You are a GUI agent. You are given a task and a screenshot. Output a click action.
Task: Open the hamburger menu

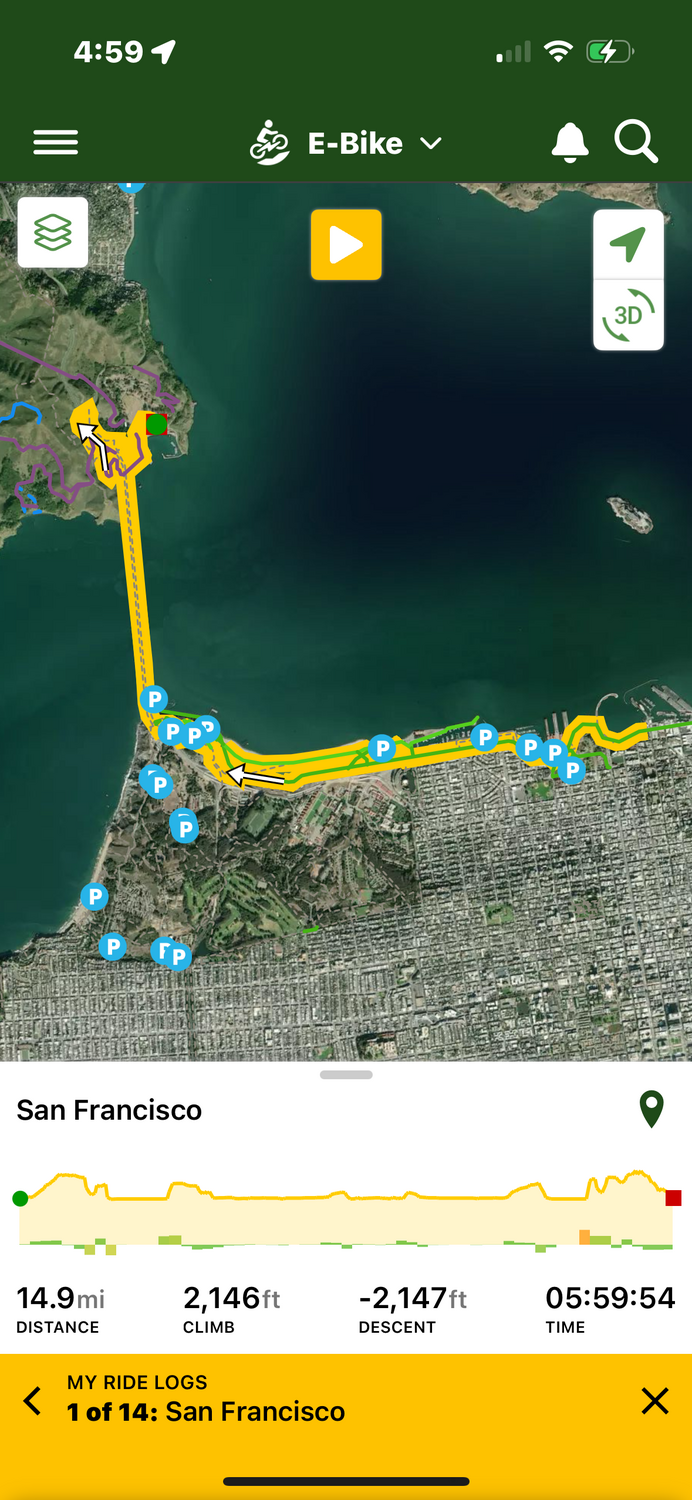point(55,143)
